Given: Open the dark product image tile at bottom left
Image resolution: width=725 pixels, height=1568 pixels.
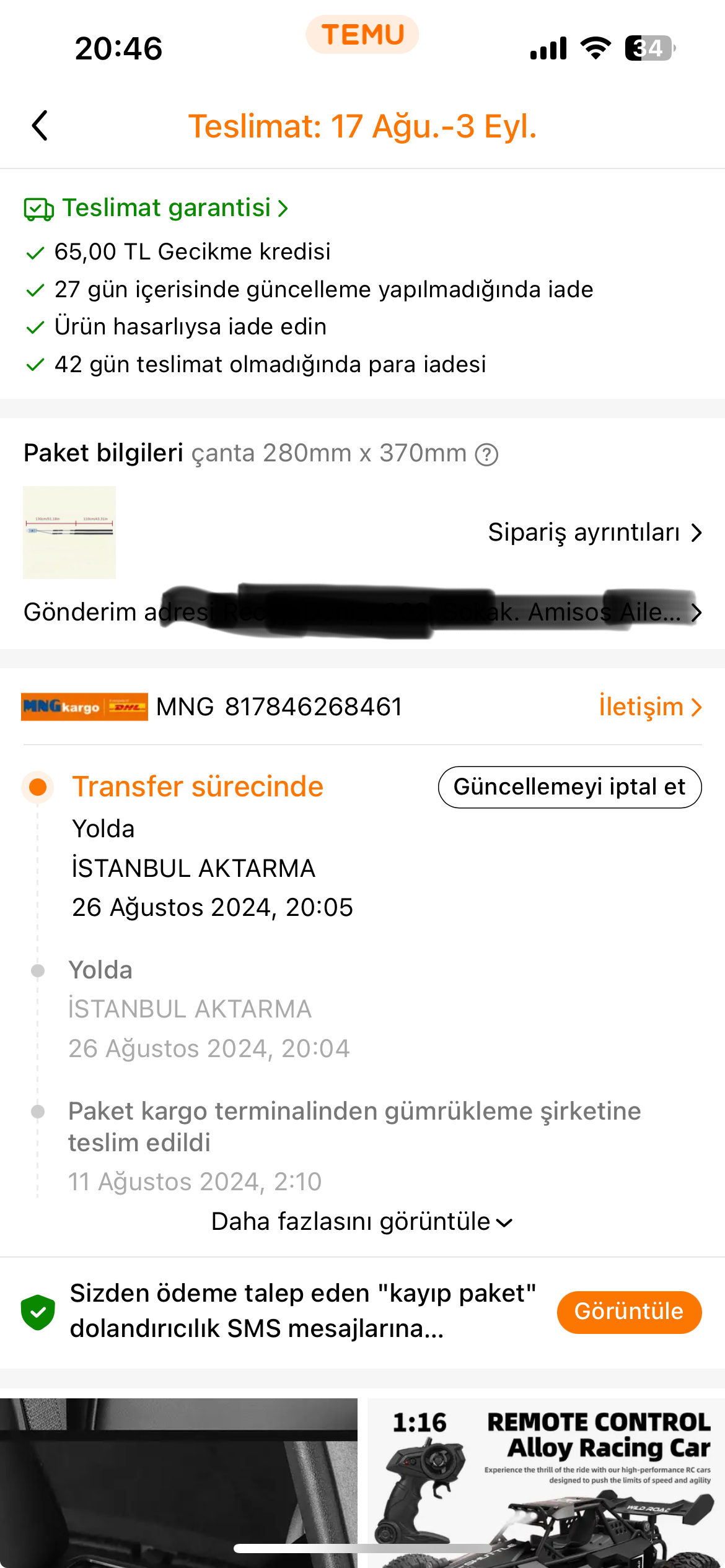Looking at the screenshot, I should point(178,1483).
